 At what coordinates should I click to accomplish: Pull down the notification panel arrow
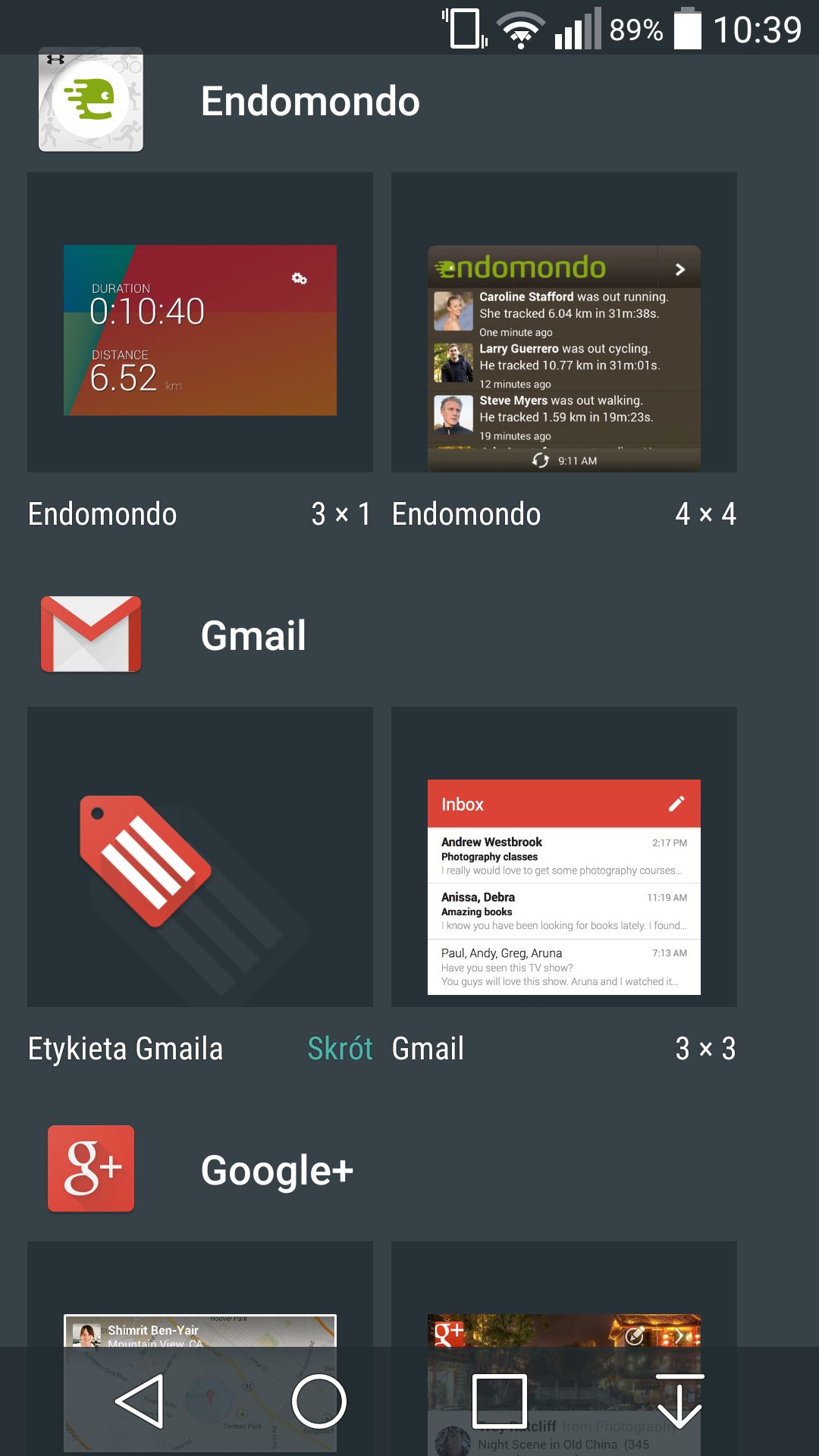point(679,1401)
